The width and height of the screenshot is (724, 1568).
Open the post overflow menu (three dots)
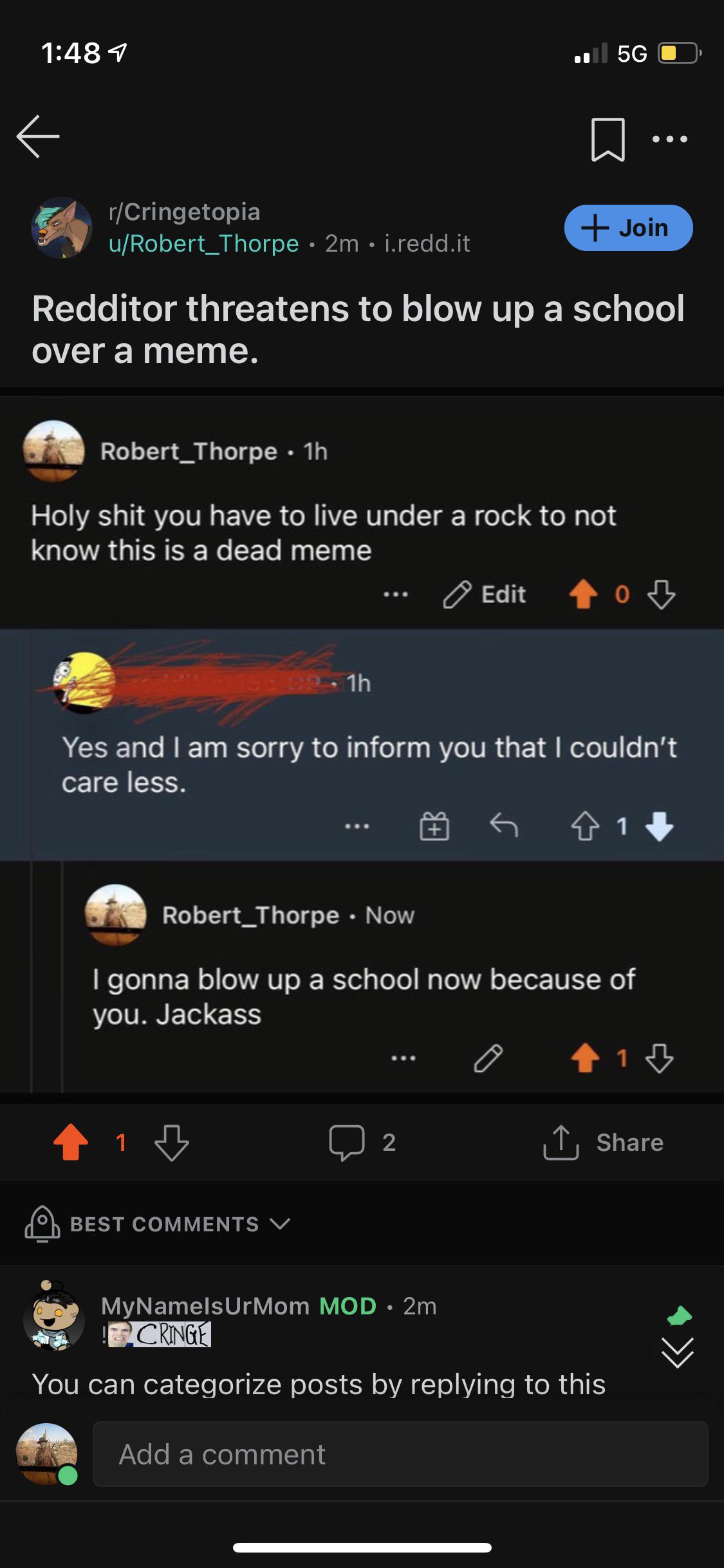pos(669,137)
